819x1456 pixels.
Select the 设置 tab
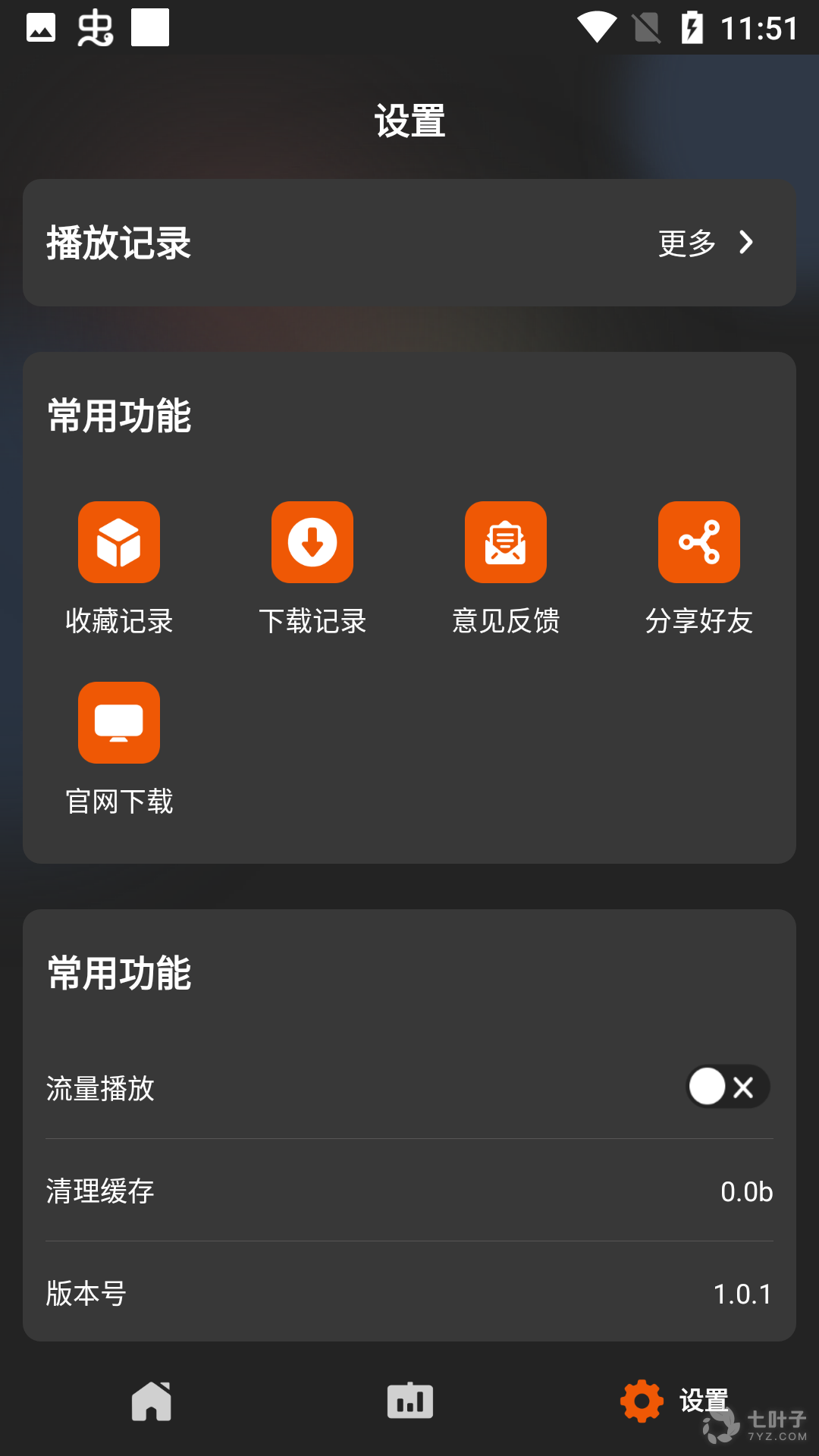pyautogui.click(x=673, y=1401)
